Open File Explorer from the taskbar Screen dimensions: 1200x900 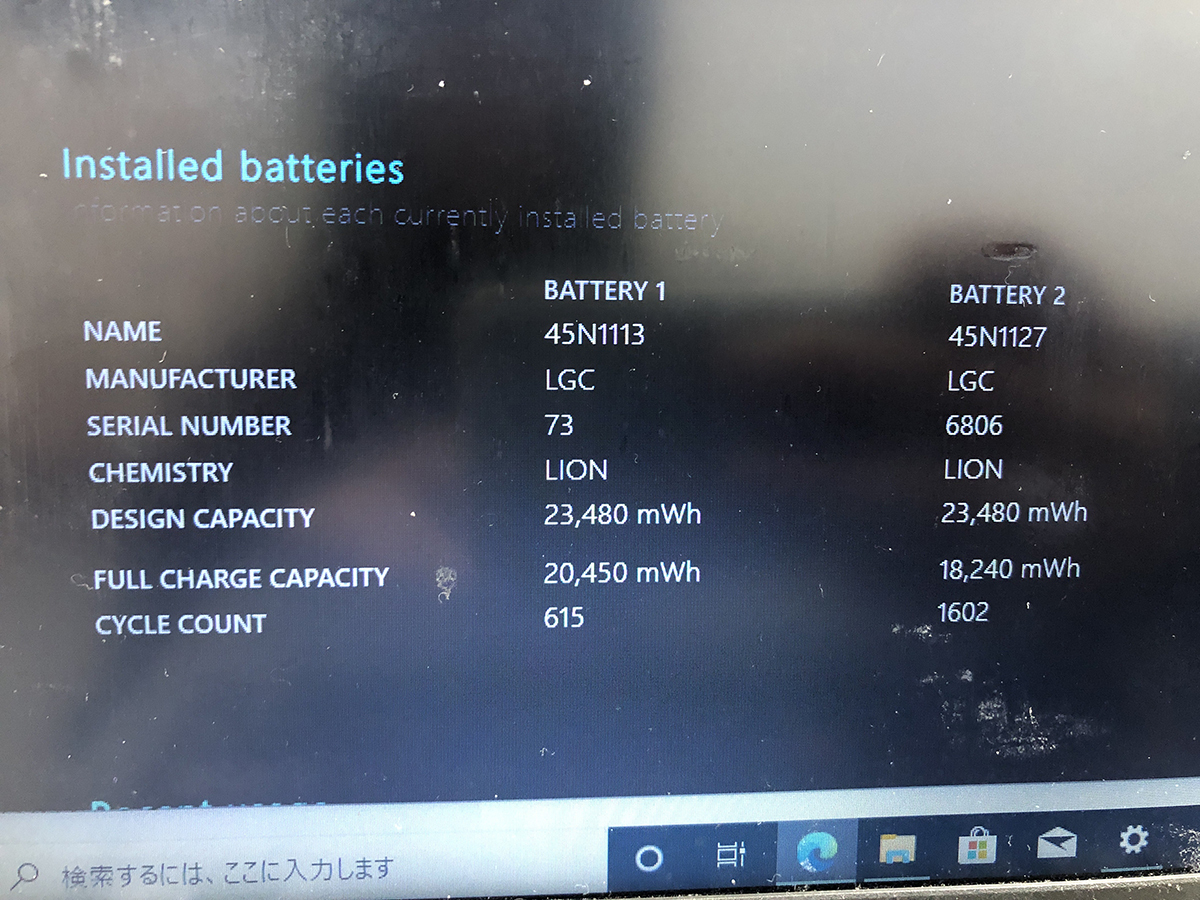tap(897, 849)
